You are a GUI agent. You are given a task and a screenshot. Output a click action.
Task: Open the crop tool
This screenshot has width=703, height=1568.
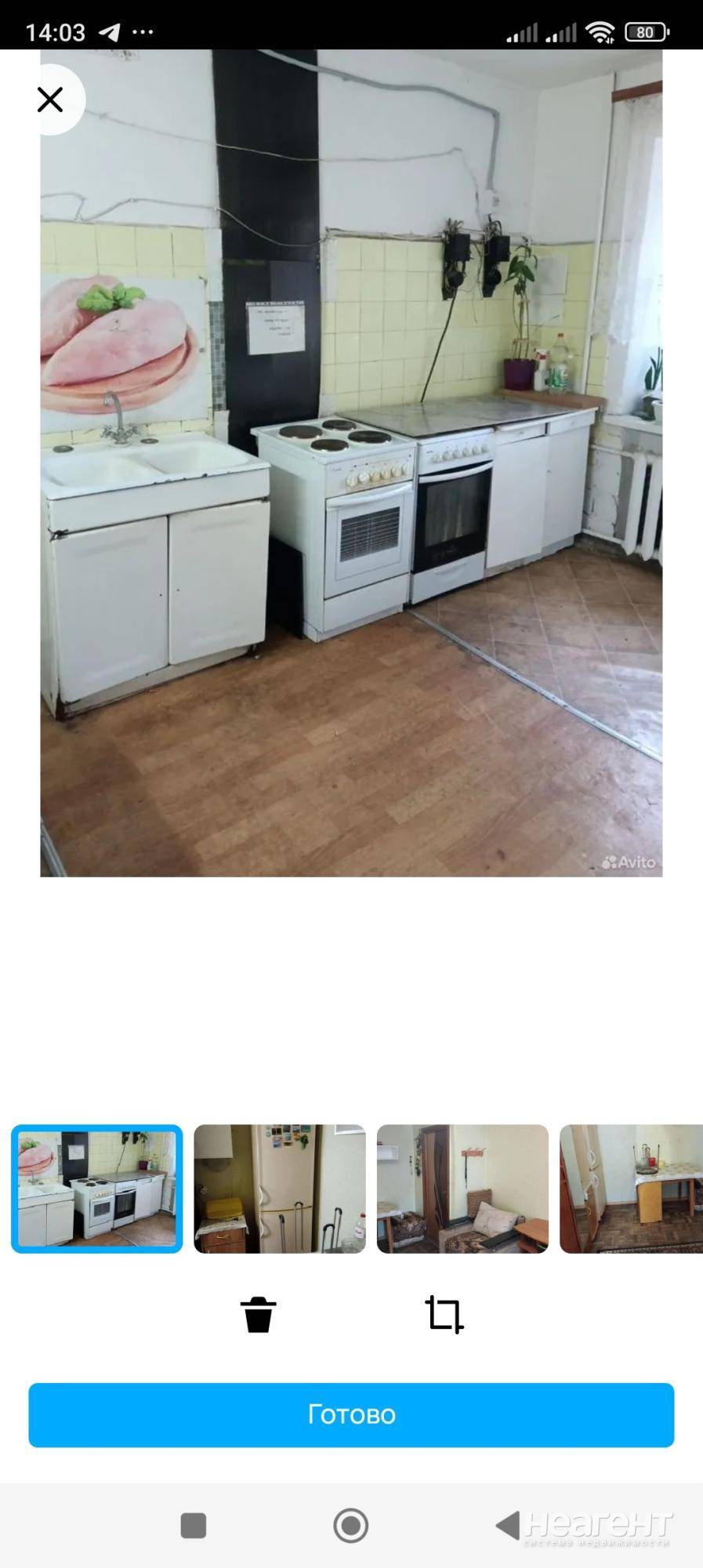coord(444,1314)
